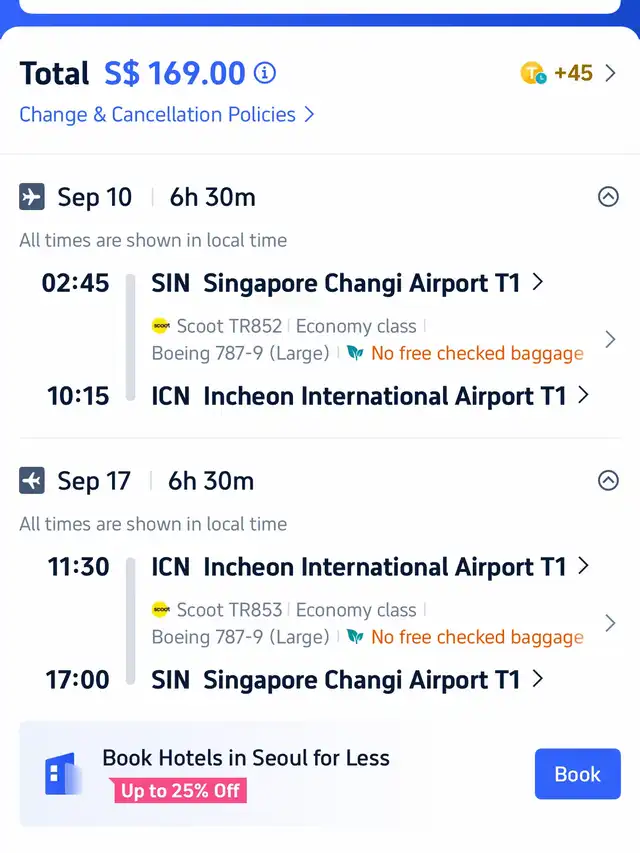View Incheon International Airport T1 arrival info

[370, 396]
